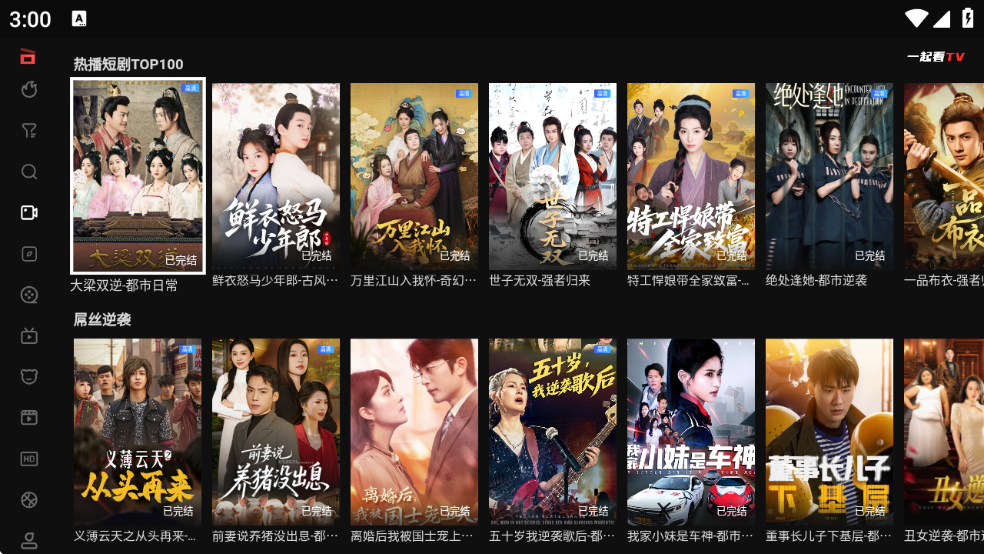The width and height of the screenshot is (984, 554).
Task: Select the 前妻说养猪没出息 drama tile
Action: pyautogui.click(x=276, y=431)
